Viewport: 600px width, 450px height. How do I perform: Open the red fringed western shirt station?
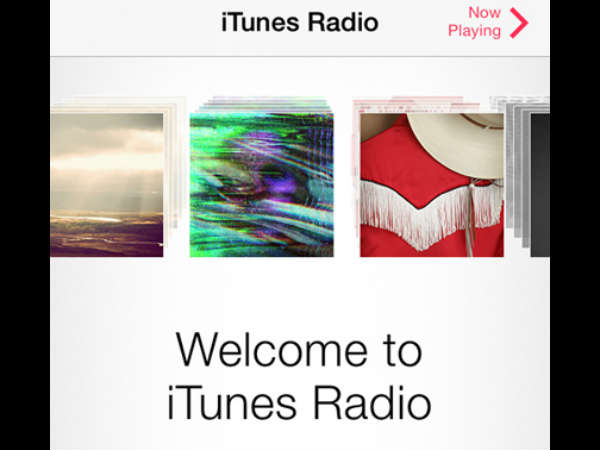(431, 185)
